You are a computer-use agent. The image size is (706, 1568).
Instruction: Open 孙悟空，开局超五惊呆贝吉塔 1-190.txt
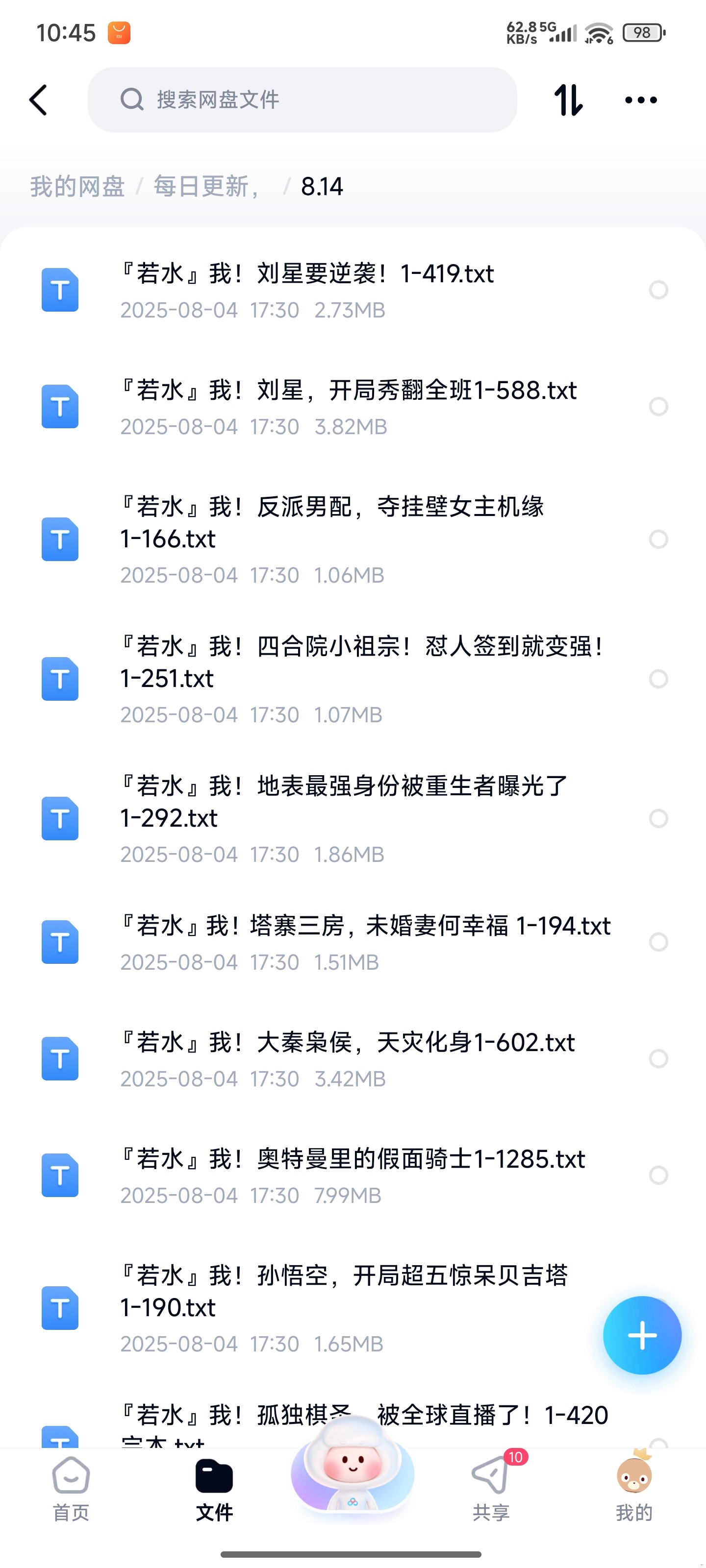coord(344,1307)
